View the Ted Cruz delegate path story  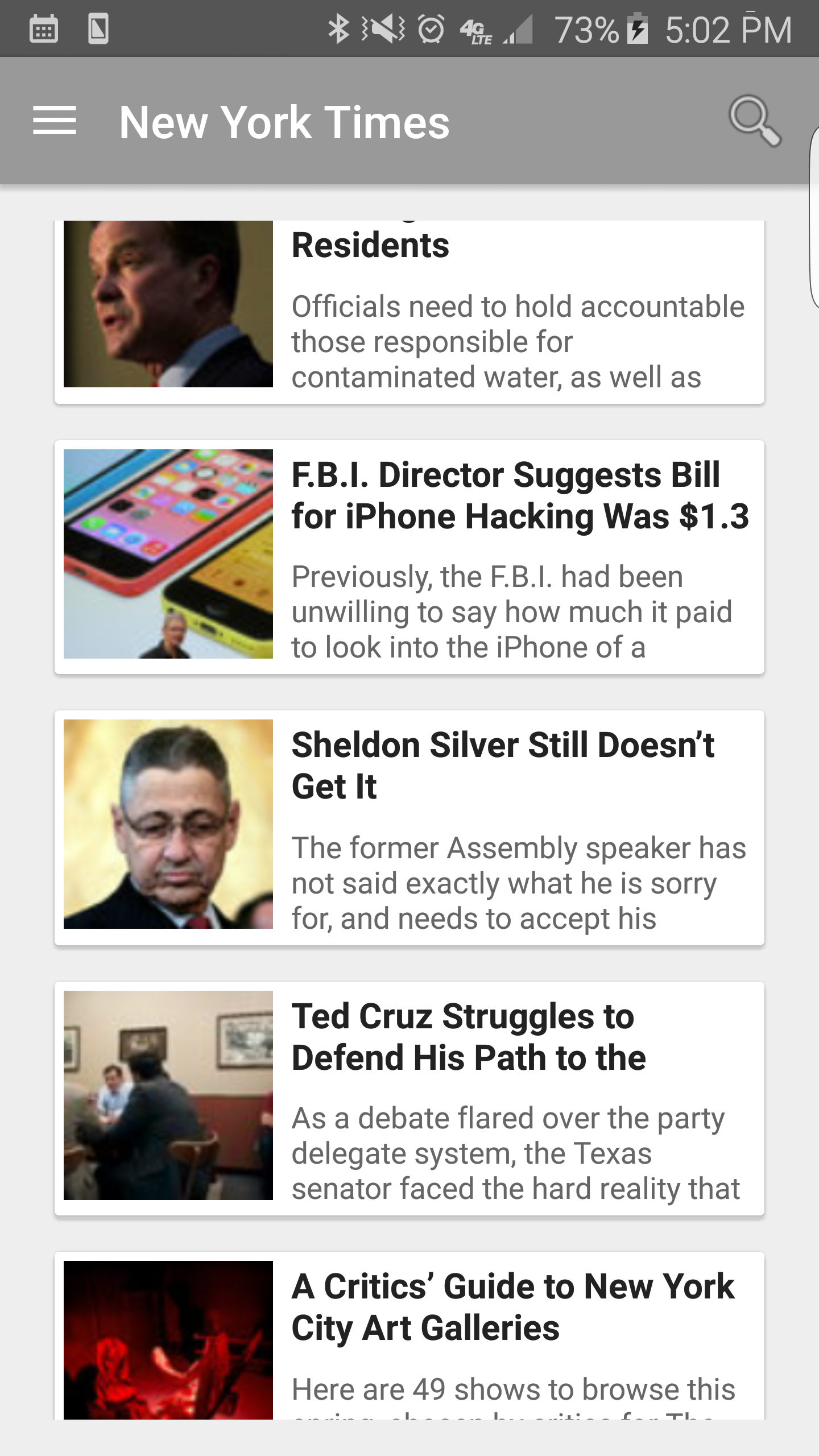pos(409,1098)
